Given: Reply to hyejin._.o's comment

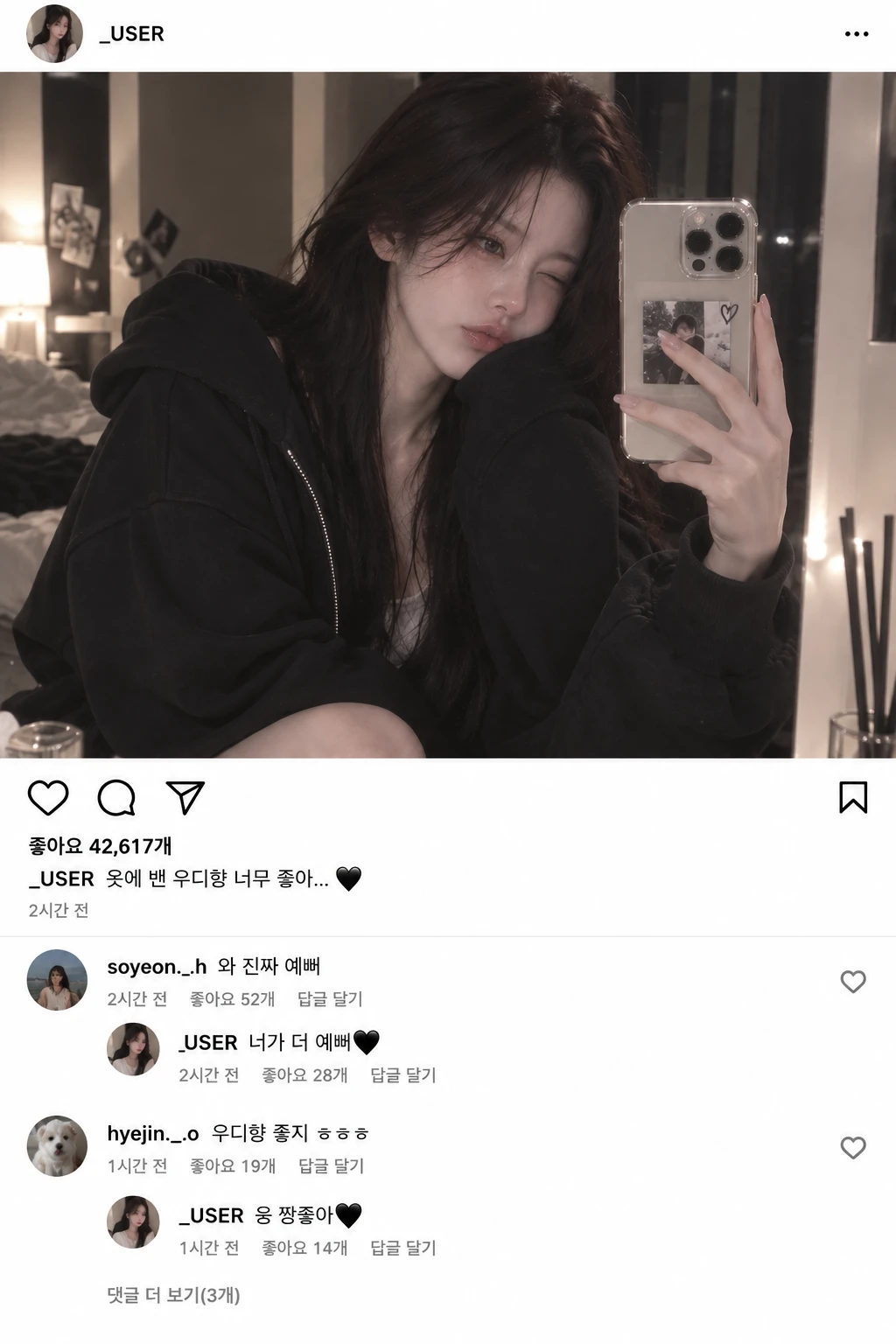Looking at the screenshot, I should pos(331,1166).
